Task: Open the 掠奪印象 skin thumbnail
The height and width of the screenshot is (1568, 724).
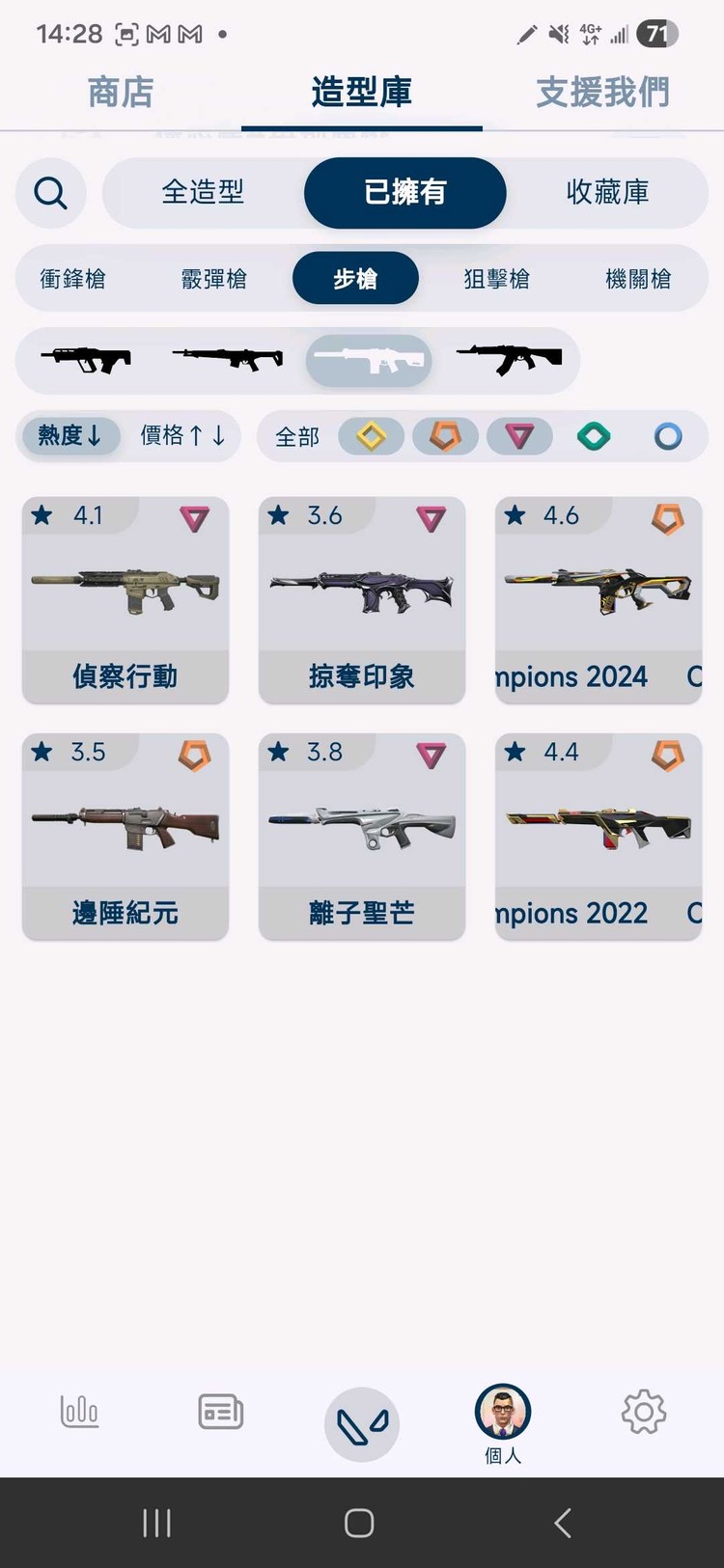Action: tap(361, 598)
